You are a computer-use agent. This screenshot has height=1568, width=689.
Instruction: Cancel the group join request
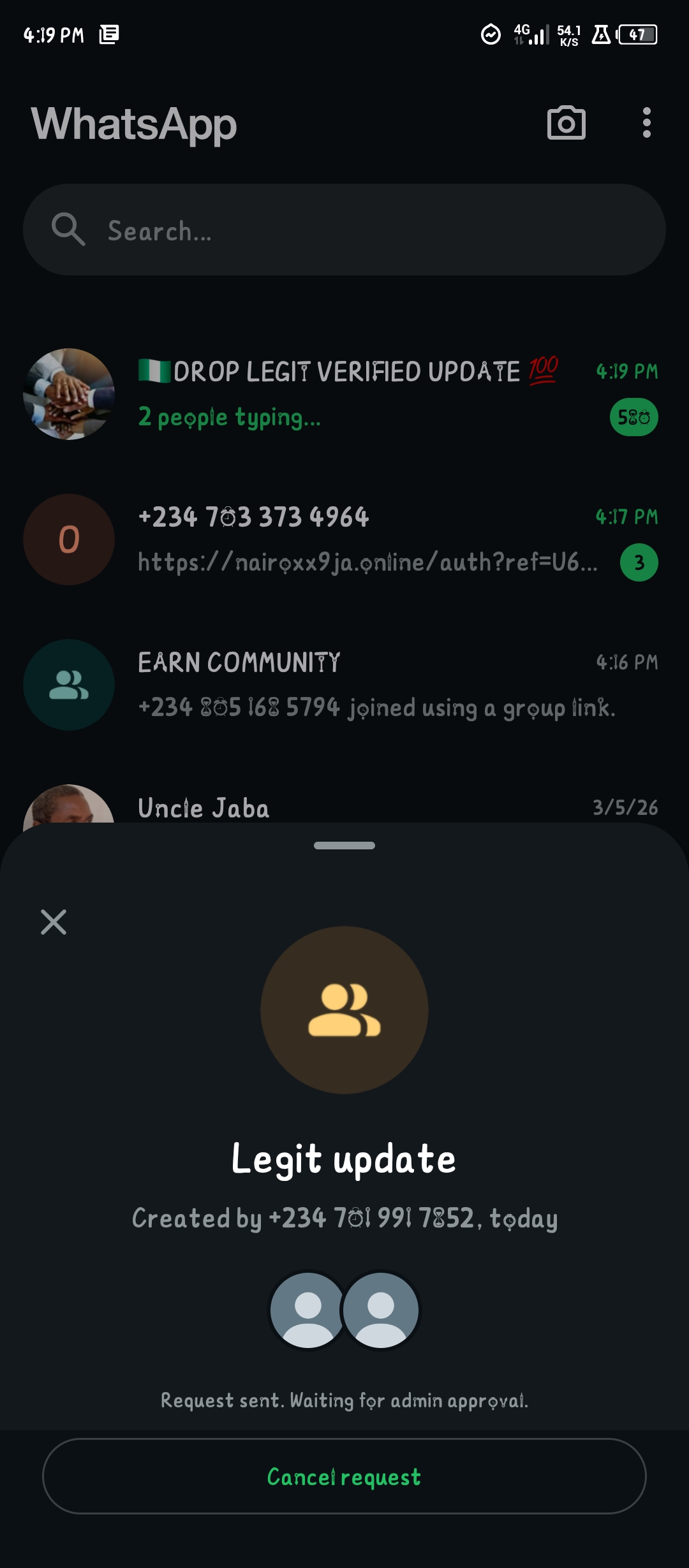[344, 1476]
